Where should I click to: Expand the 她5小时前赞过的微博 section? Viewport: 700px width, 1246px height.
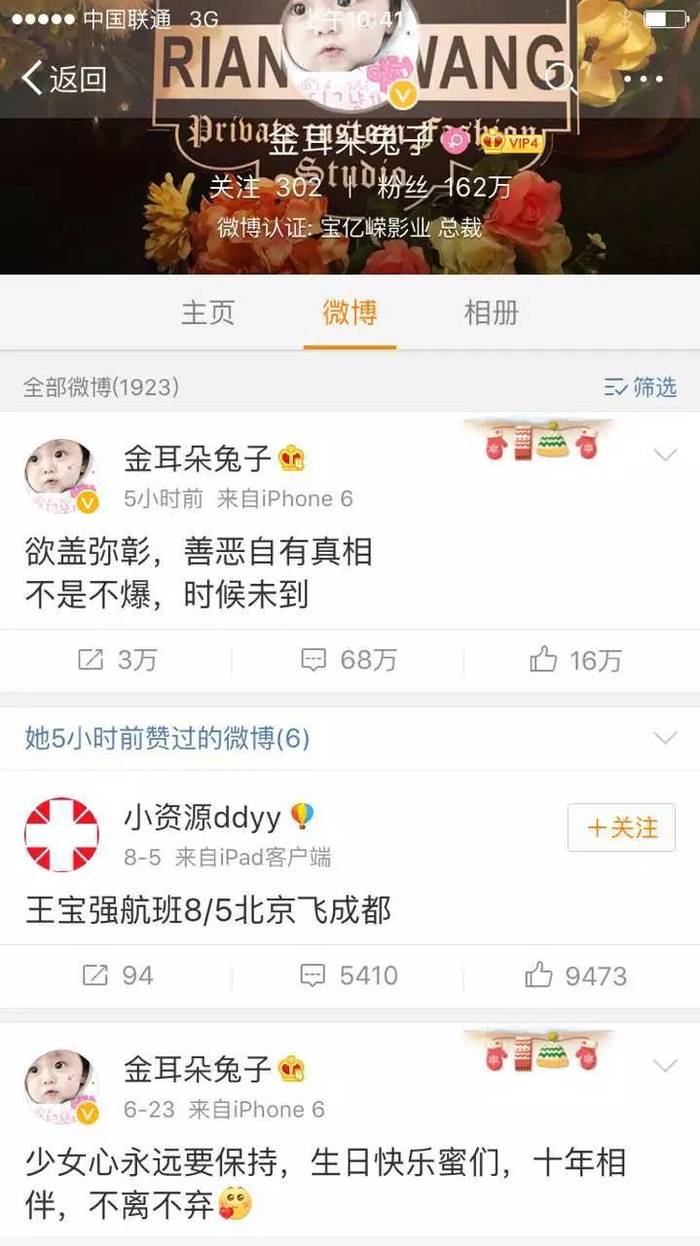(x=665, y=739)
